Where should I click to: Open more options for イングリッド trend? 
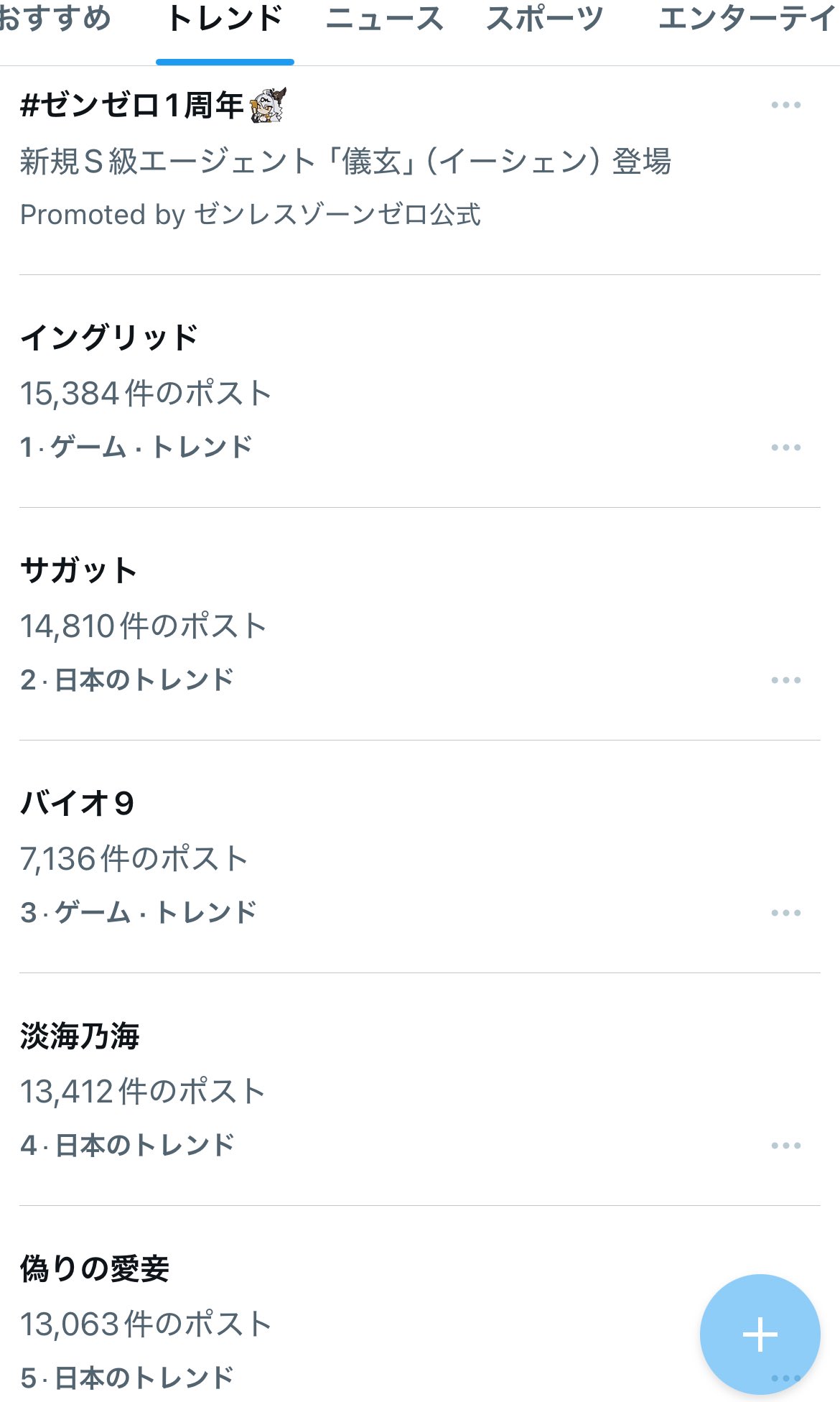(x=785, y=447)
